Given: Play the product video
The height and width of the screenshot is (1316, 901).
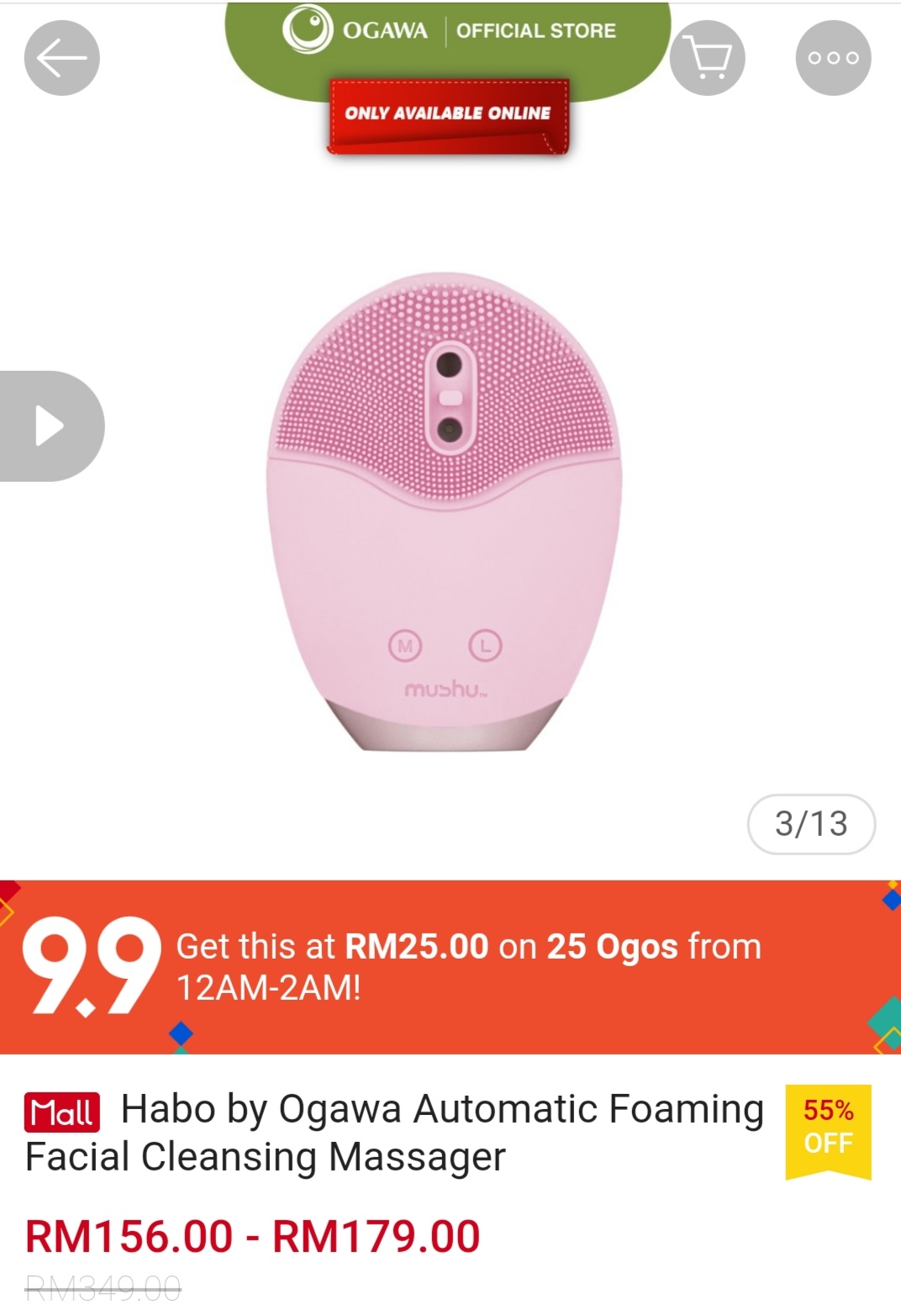Looking at the screenshot, I should coord(50,426).
